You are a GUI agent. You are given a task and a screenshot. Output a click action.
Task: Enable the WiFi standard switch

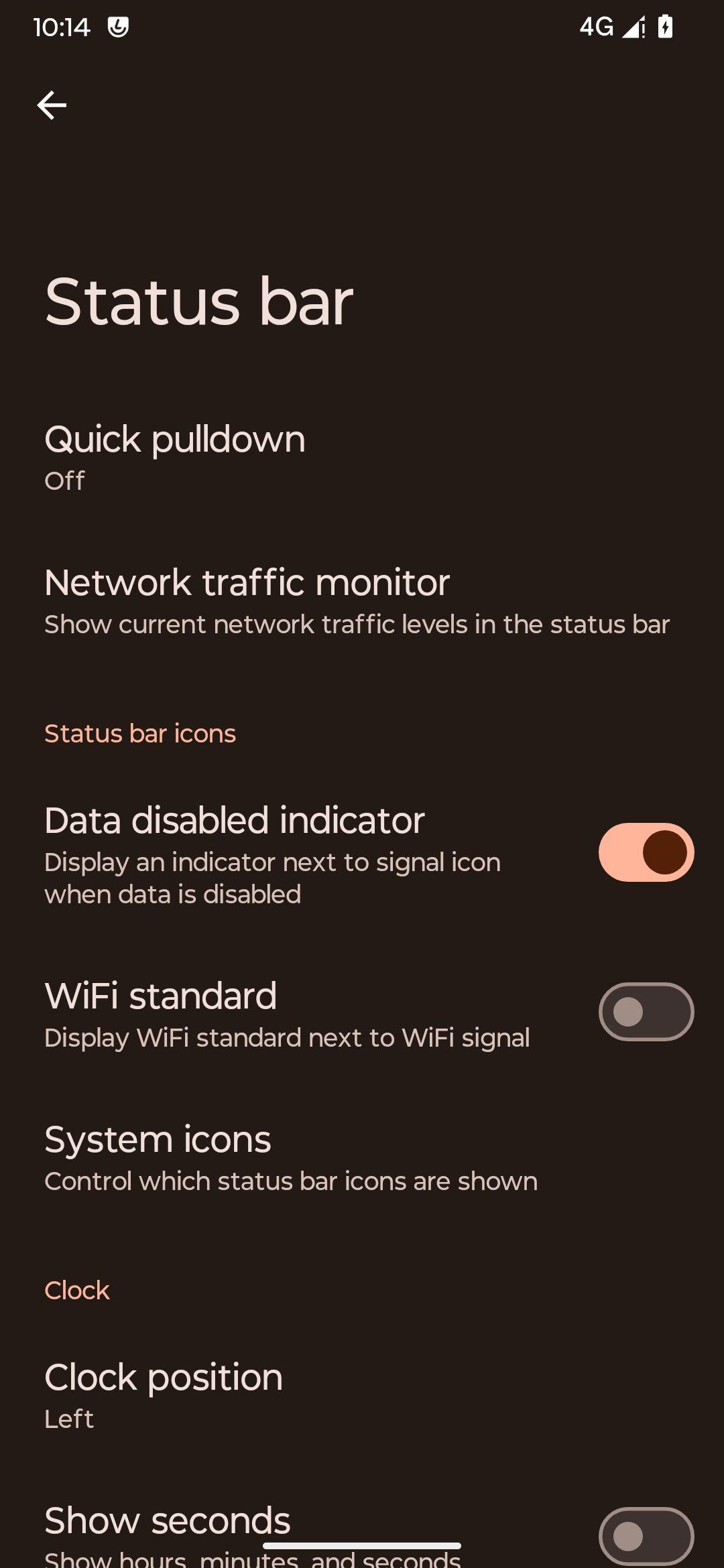[x=646, y=1012]
